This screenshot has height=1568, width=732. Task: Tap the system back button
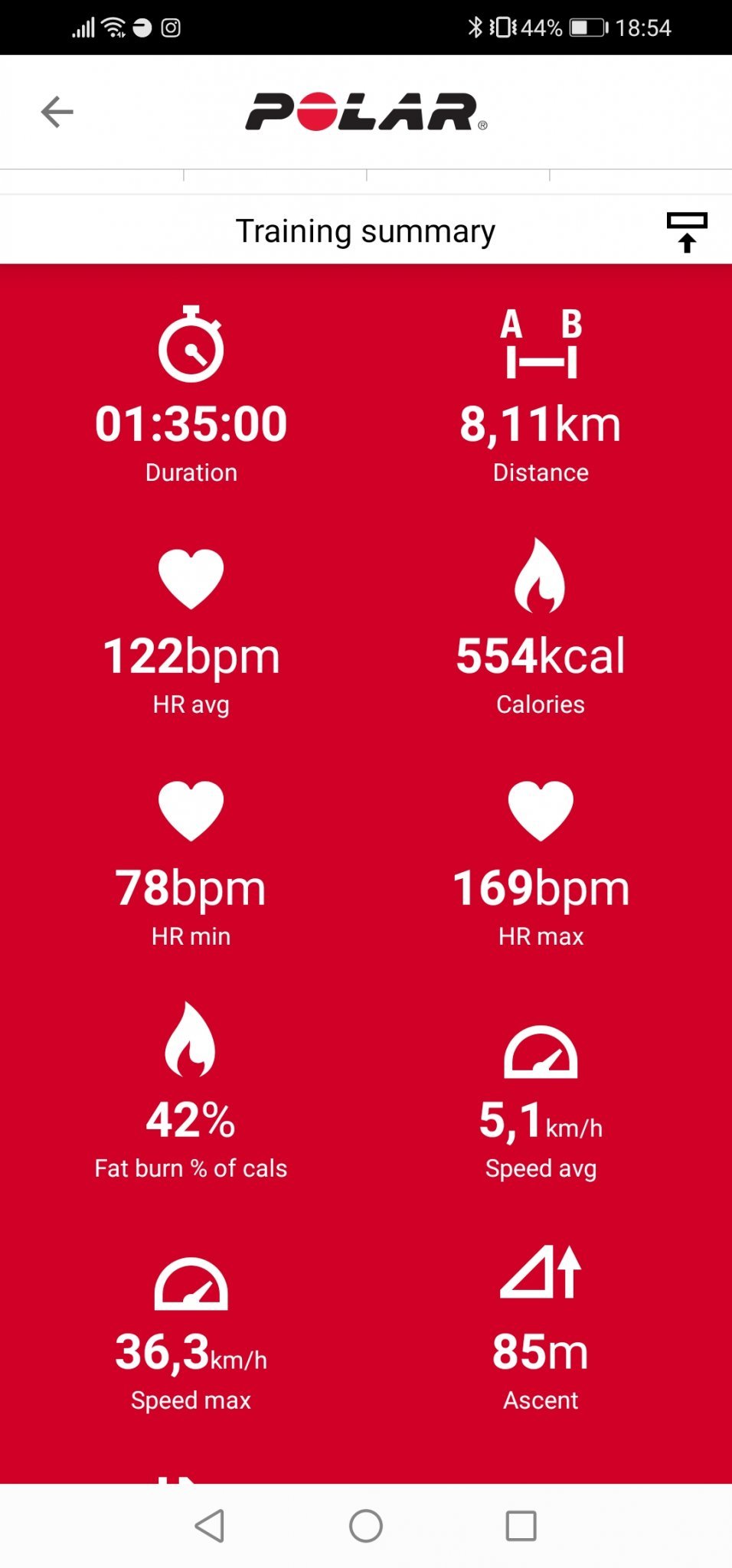(210, 1525)
